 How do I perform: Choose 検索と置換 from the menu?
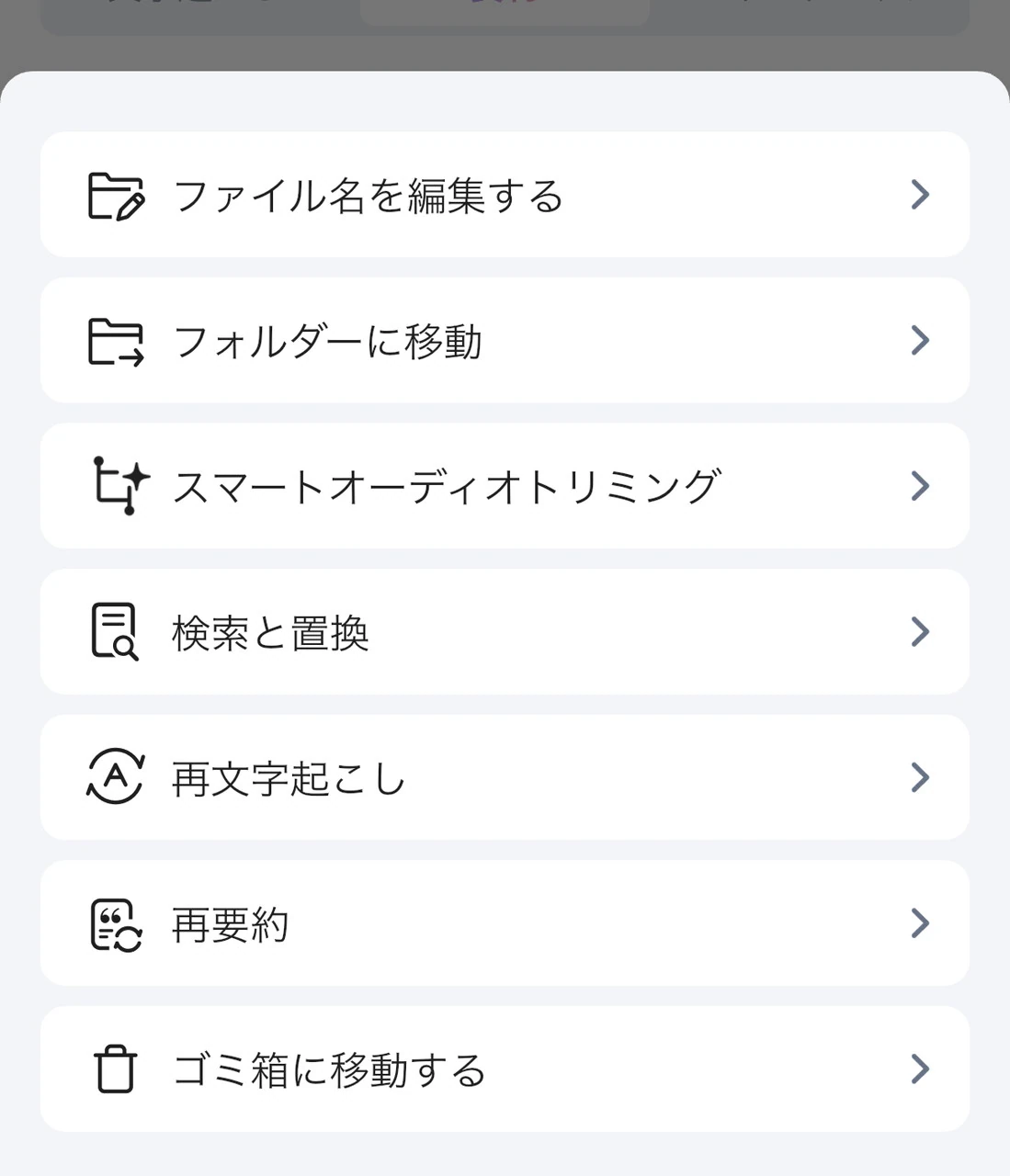(x=505, y=632)
